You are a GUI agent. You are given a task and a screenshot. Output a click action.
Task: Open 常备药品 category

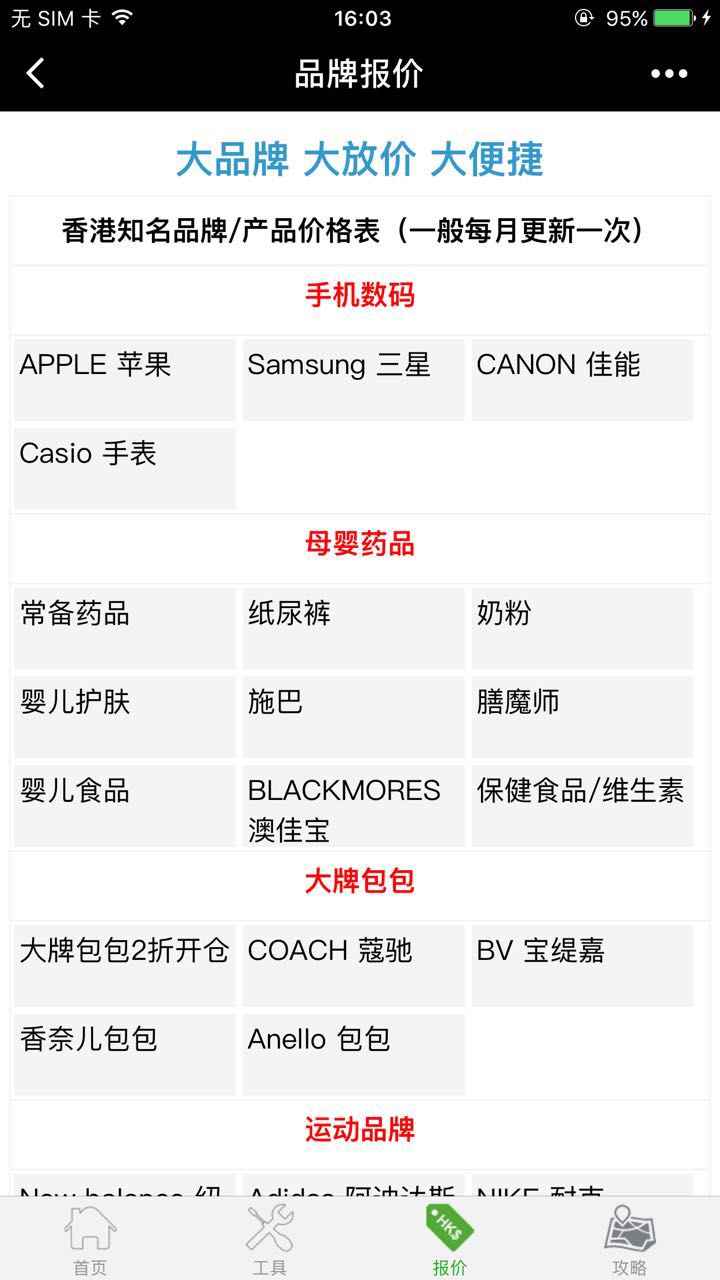[x=124, y=628]
